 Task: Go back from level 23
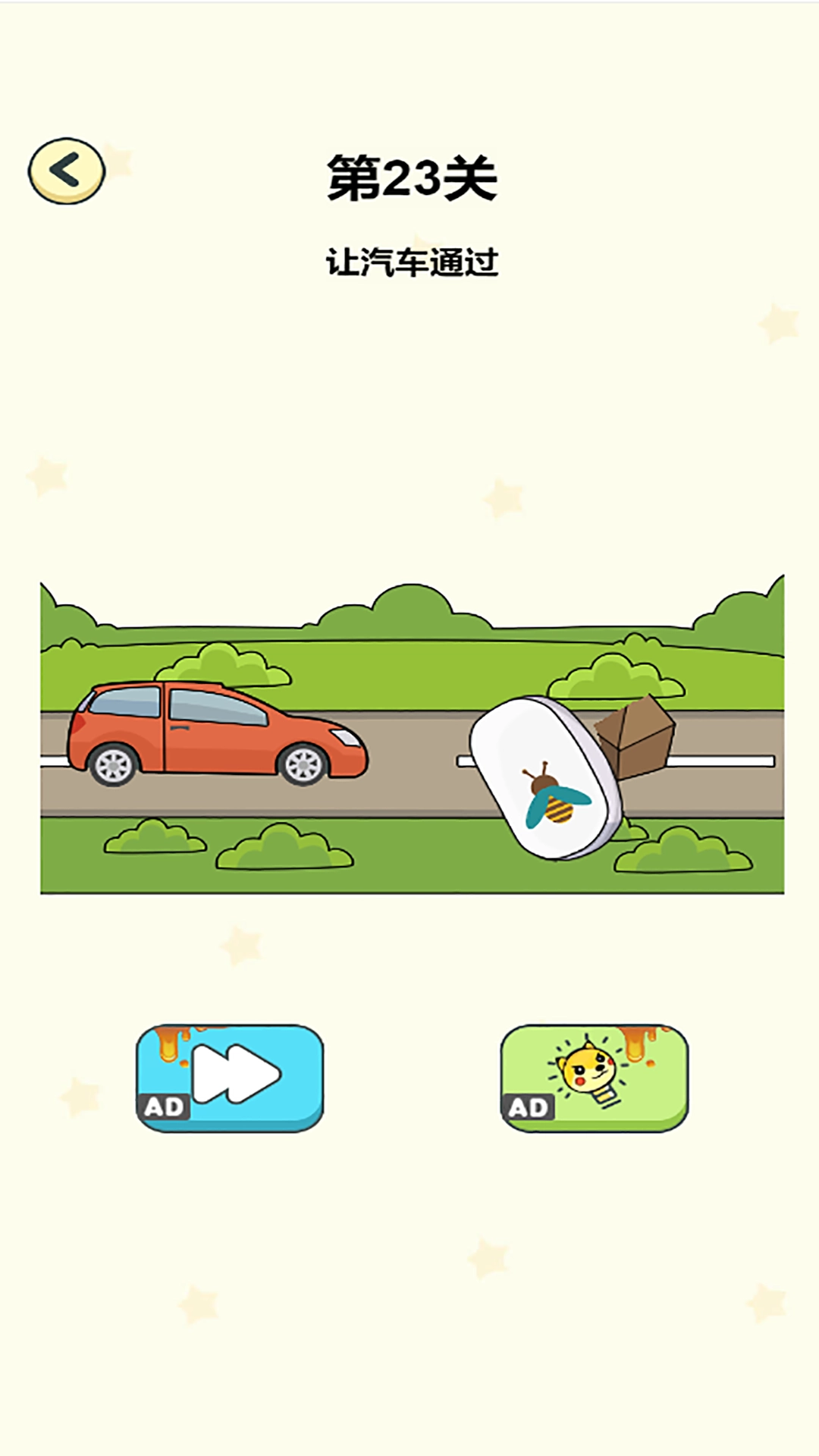pyautogui.click(x=67, y=171)
